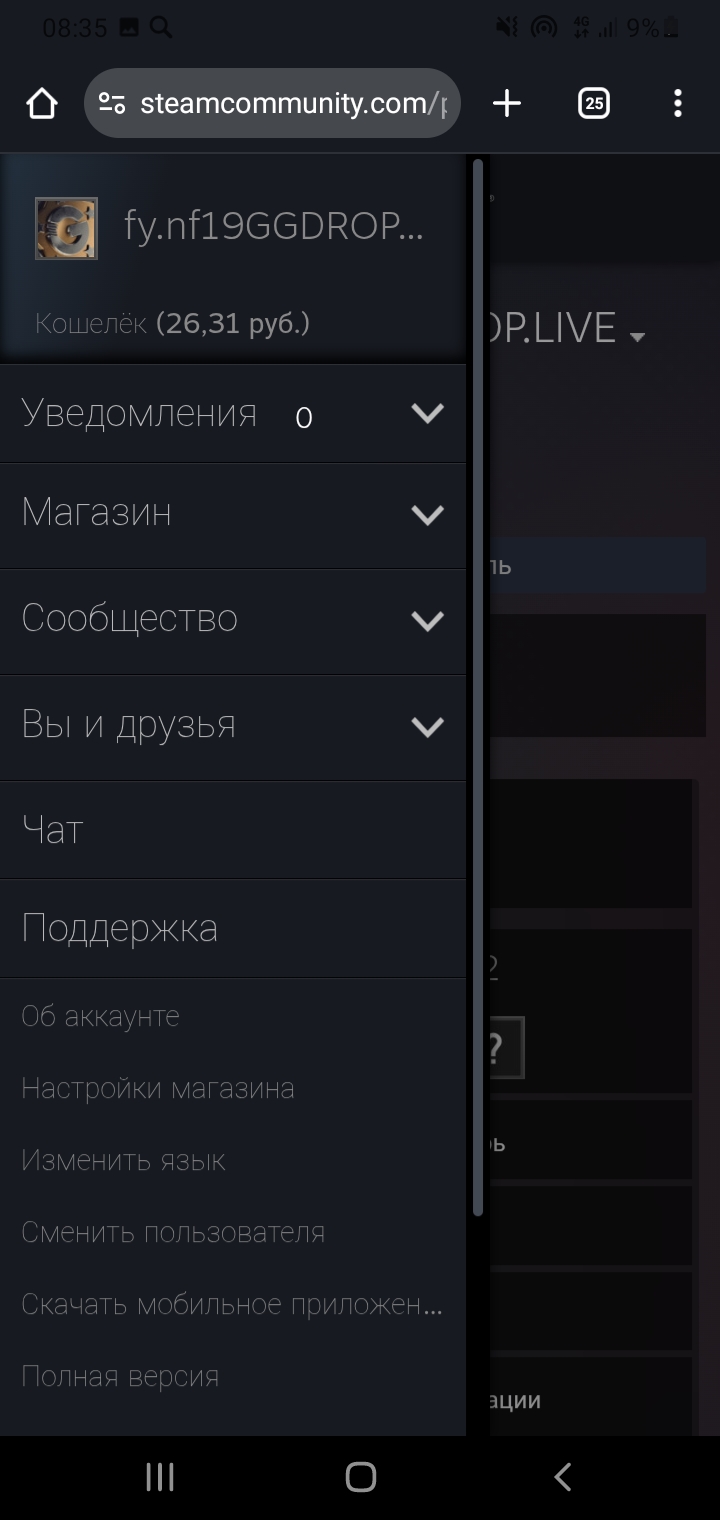Tap Скачать мобильное приложение link

(x=232, y=1304)
